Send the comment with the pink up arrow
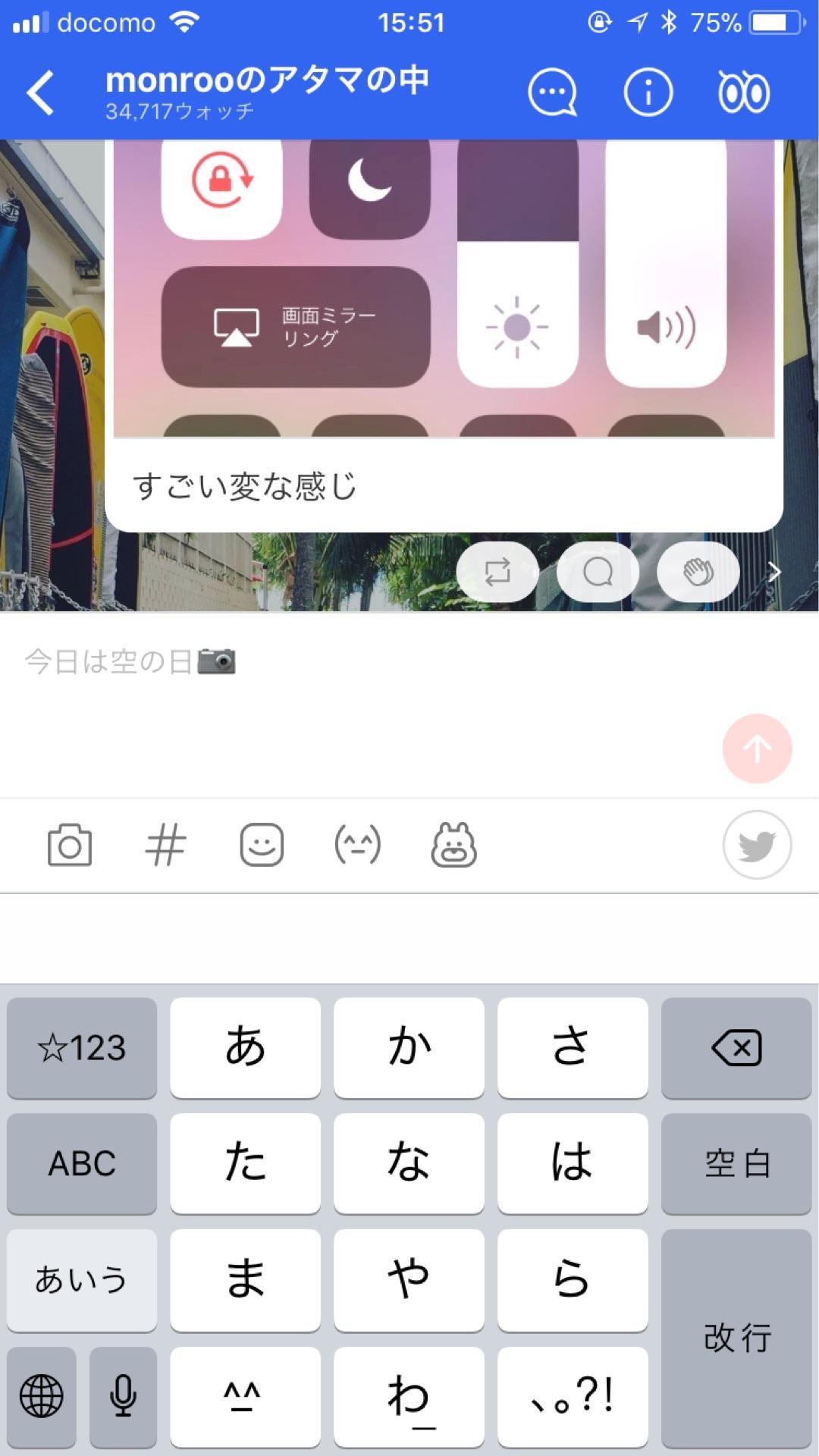The height and width of the screenshot is (1456, 819). 756,748
